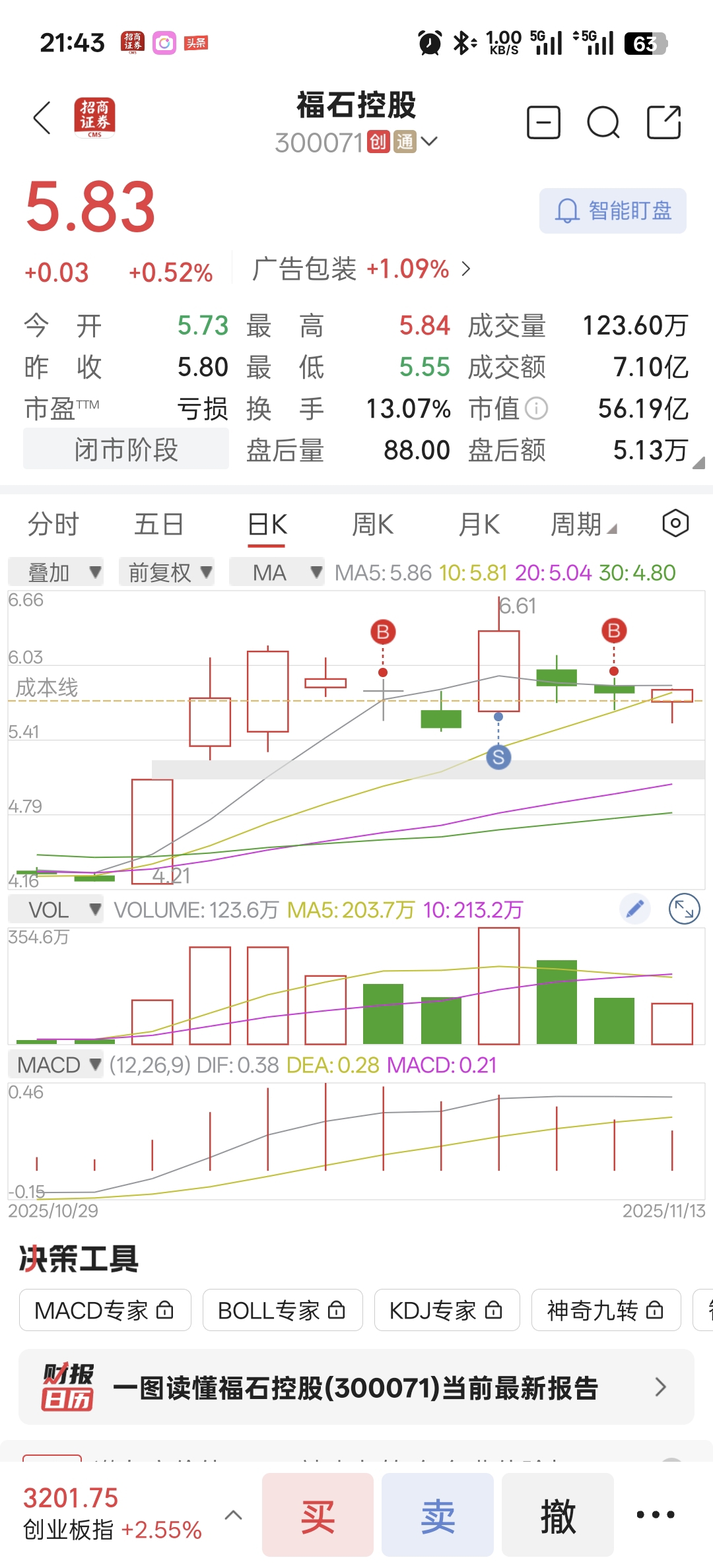This screenshot has width=713, height=1568.
Task: Open the 广告包装 sector link
Action: (x=361, y=269)
